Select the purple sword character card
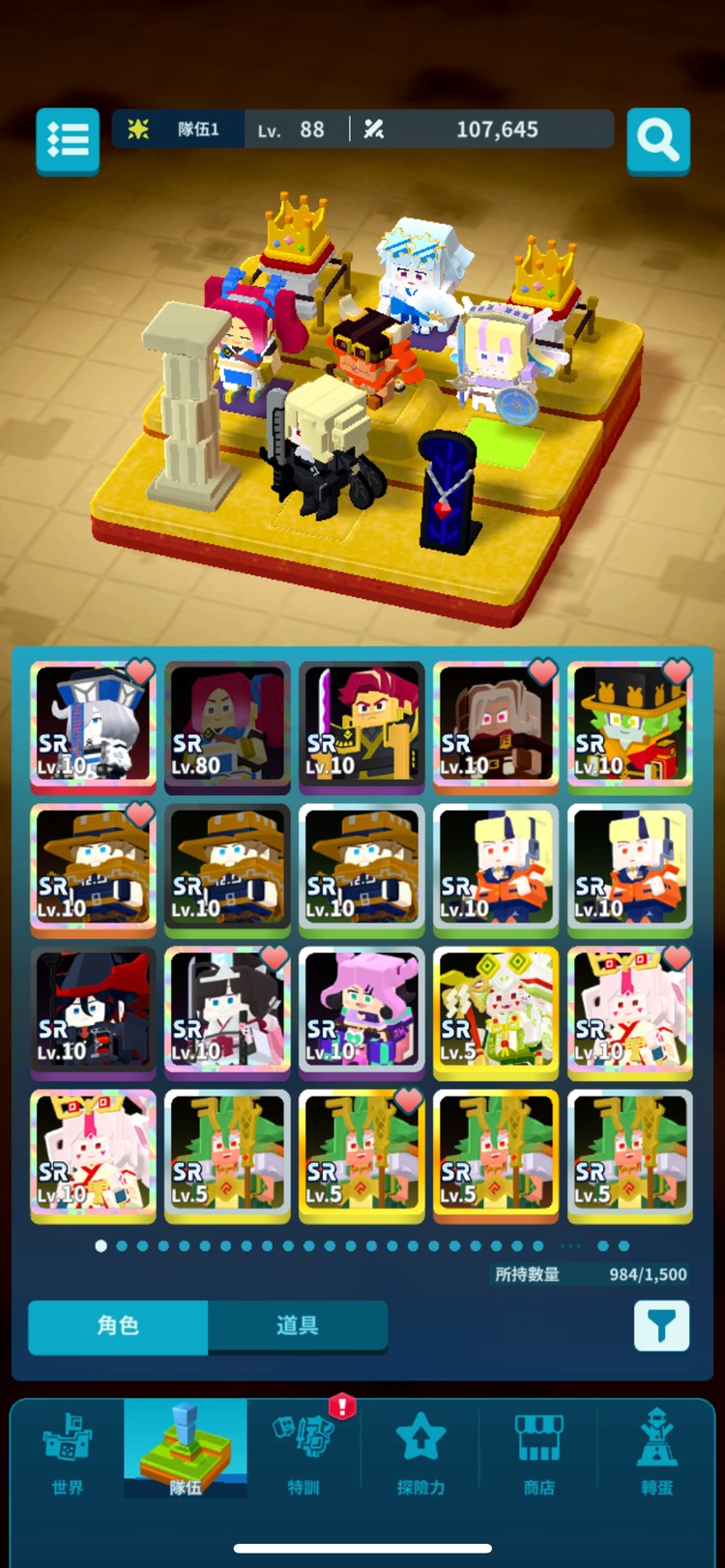This screenshot has height=1568, width=725. click(362, 723)
